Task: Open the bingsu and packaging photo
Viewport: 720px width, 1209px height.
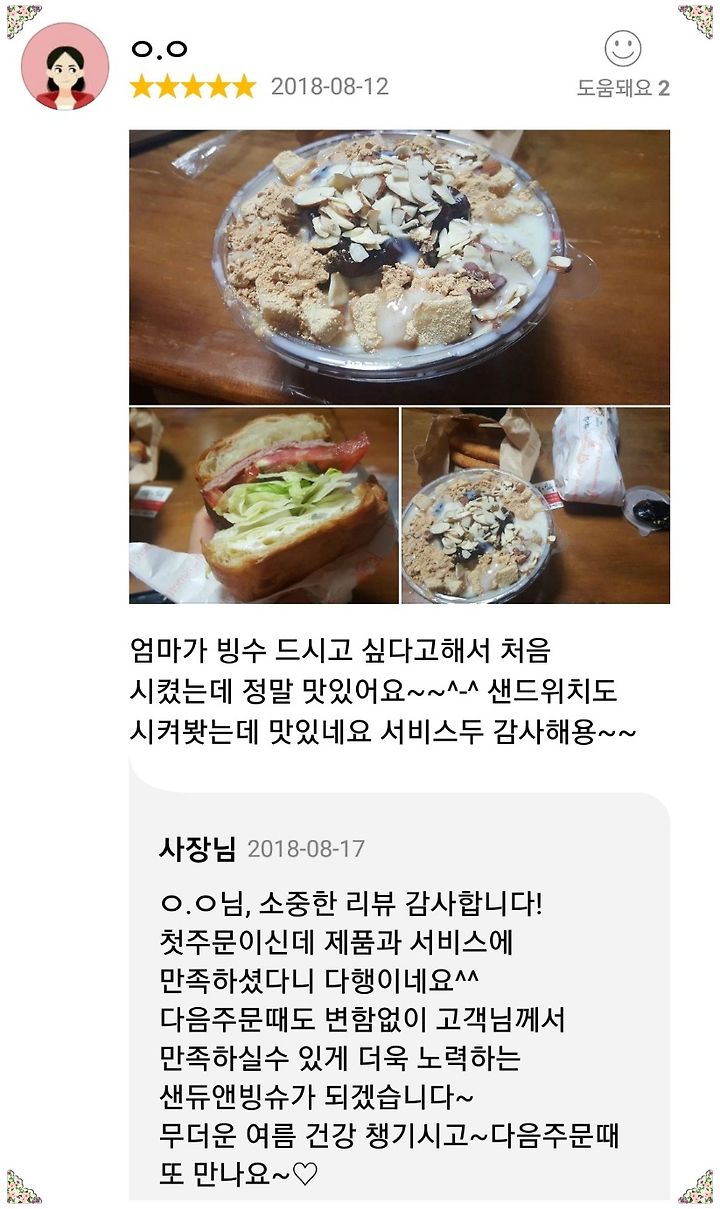Action: pos(536,505)
